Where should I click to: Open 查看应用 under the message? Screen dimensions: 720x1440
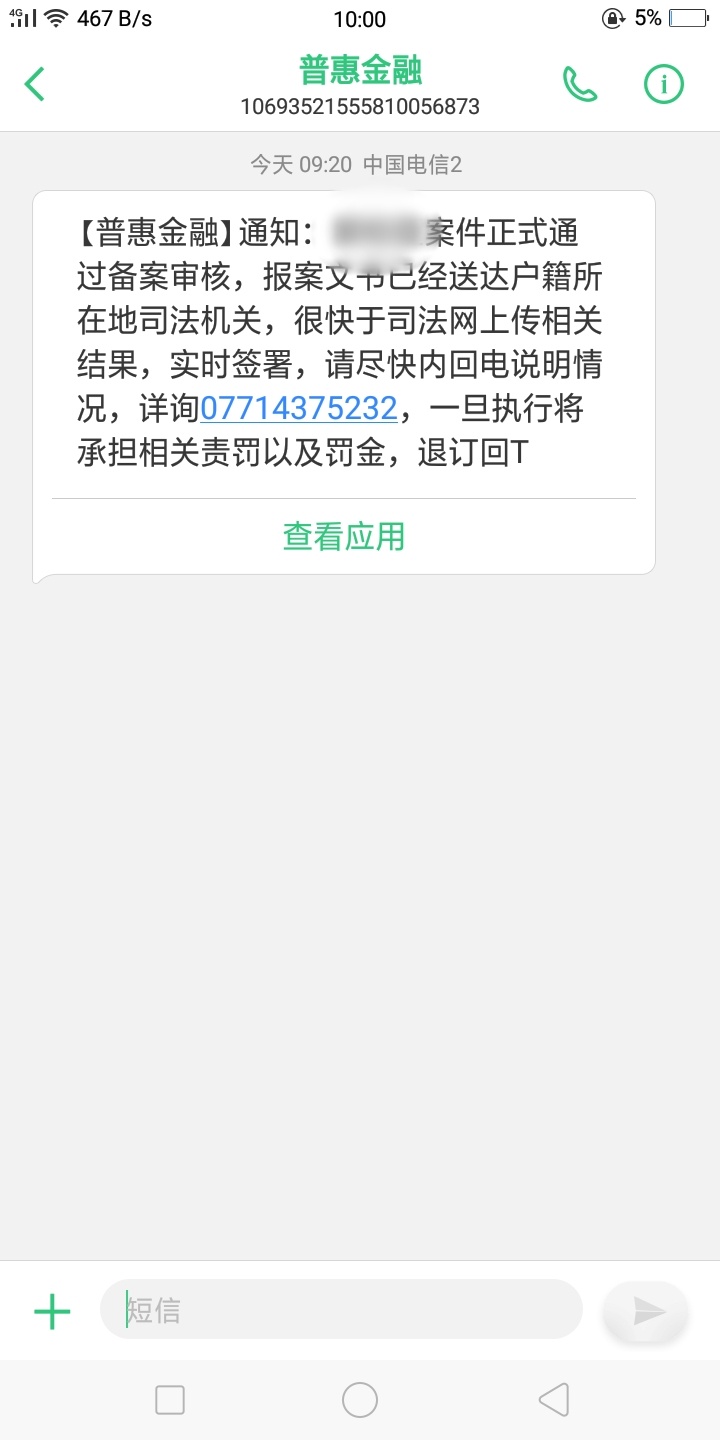point(344,537)
